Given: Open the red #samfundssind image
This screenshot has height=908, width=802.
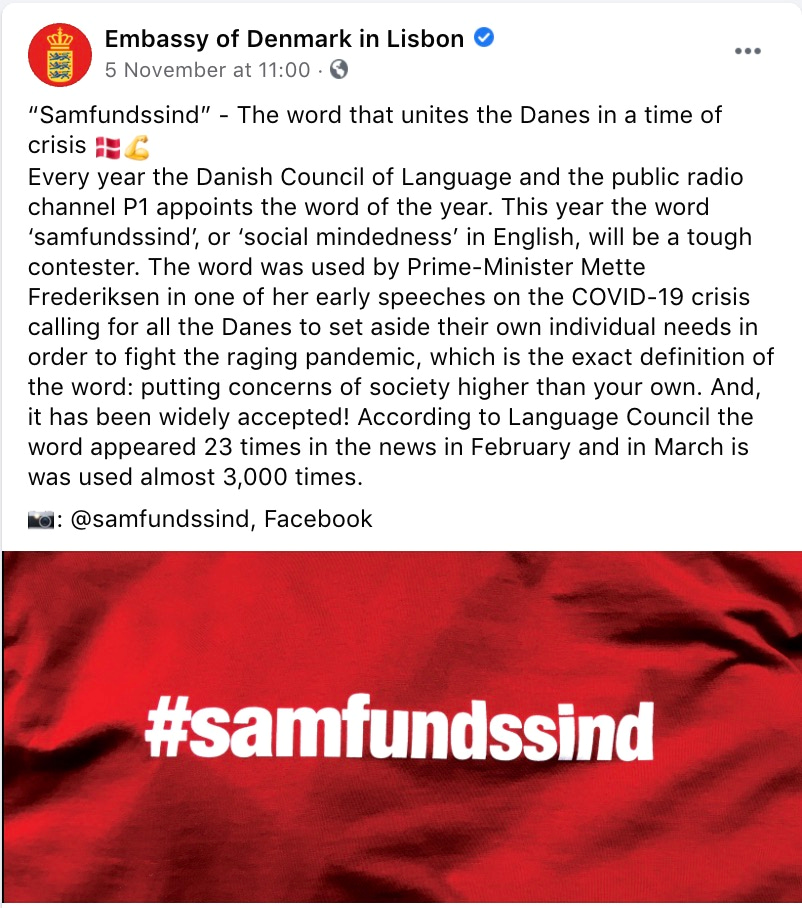Looking at the screenshot, I should point(400,728).
